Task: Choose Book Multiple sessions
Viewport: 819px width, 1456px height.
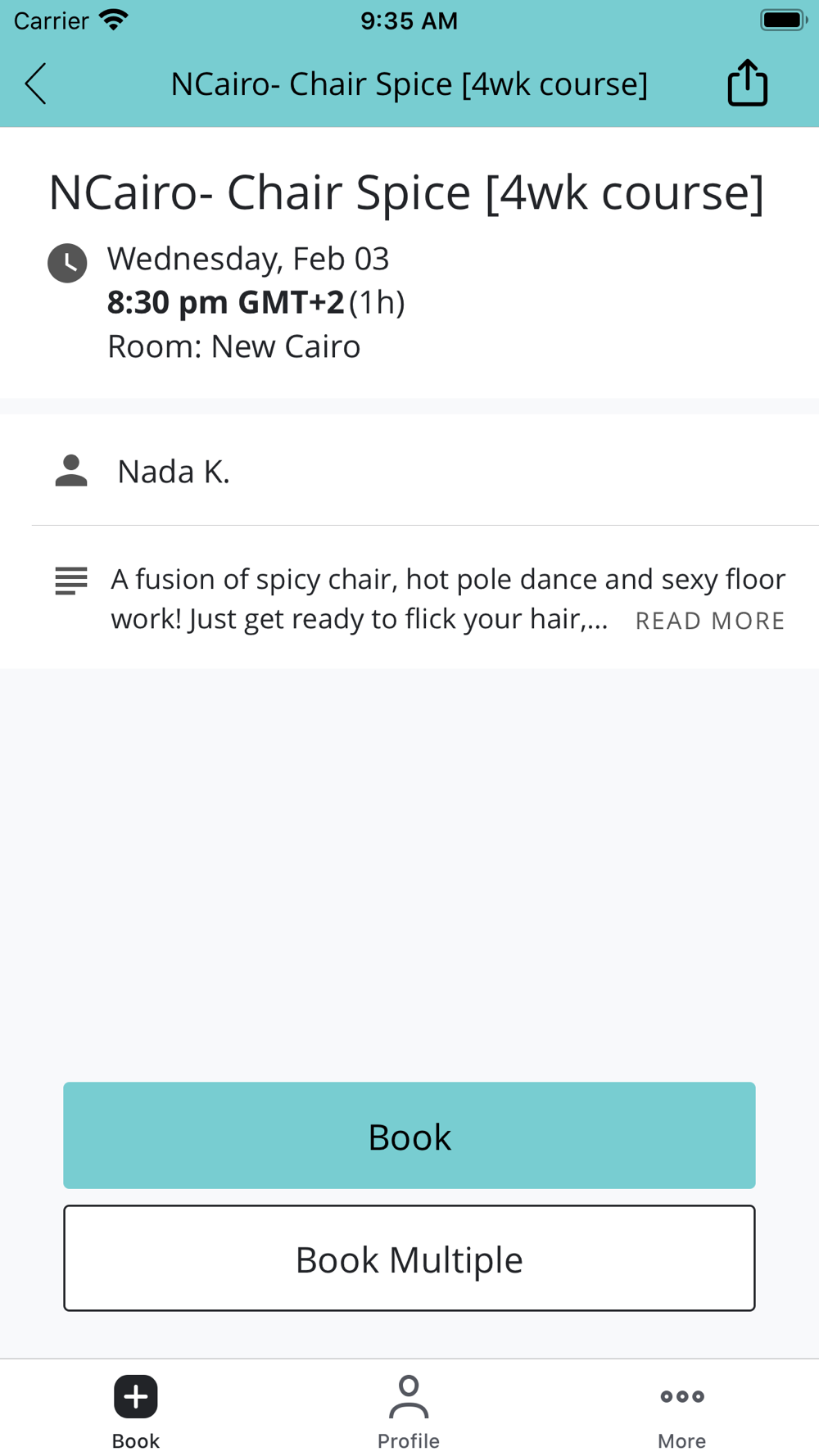Action: click(409, 1258)
